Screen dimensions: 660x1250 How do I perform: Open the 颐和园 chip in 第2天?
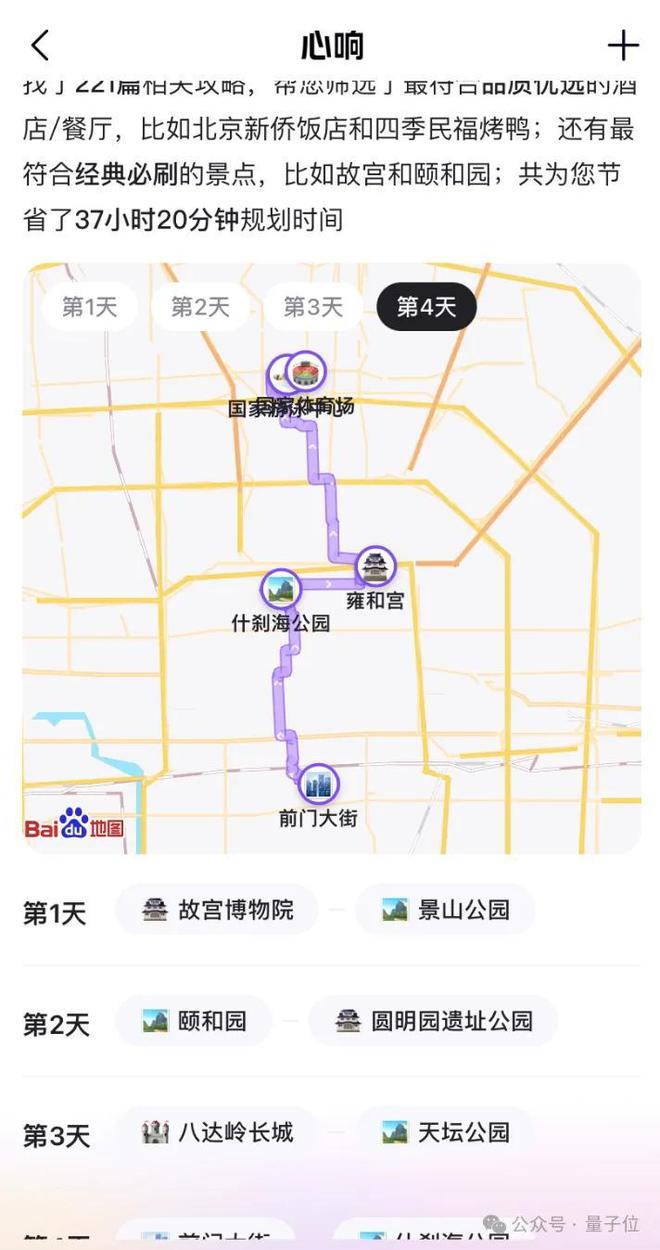[x=194, y=1021]
